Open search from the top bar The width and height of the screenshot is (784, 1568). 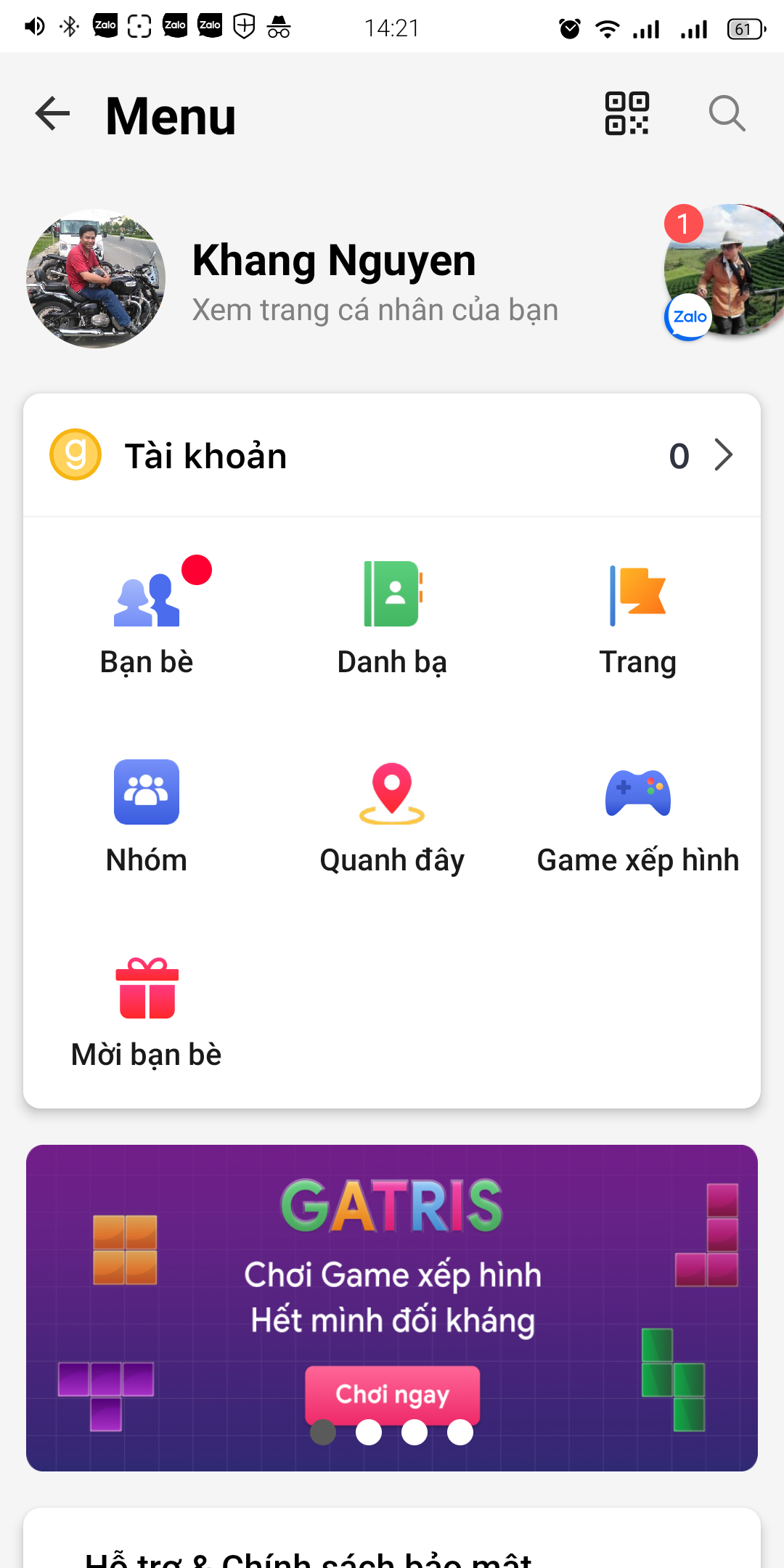click(727, 114)
